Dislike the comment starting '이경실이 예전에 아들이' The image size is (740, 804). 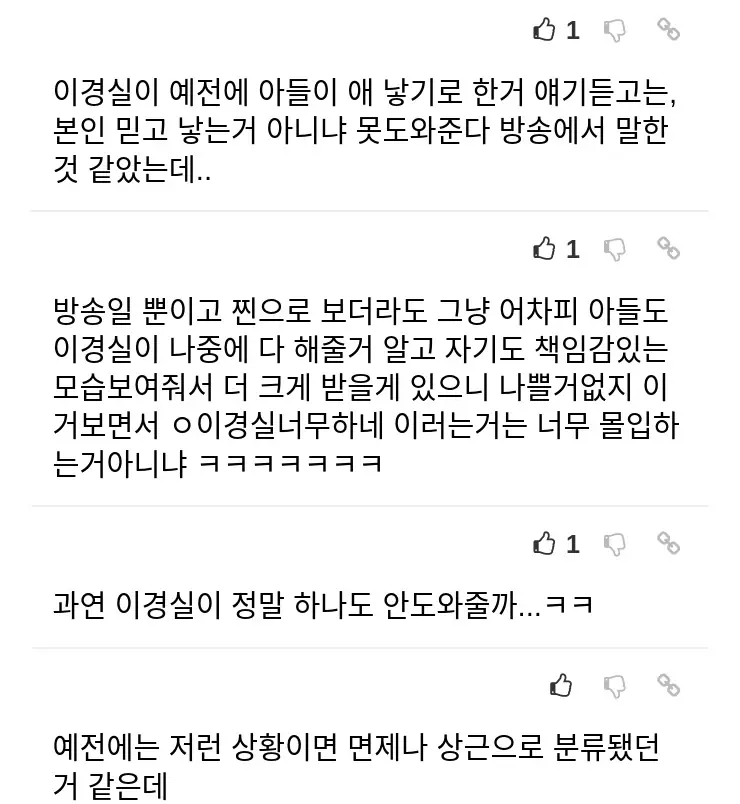pos(615,30)
